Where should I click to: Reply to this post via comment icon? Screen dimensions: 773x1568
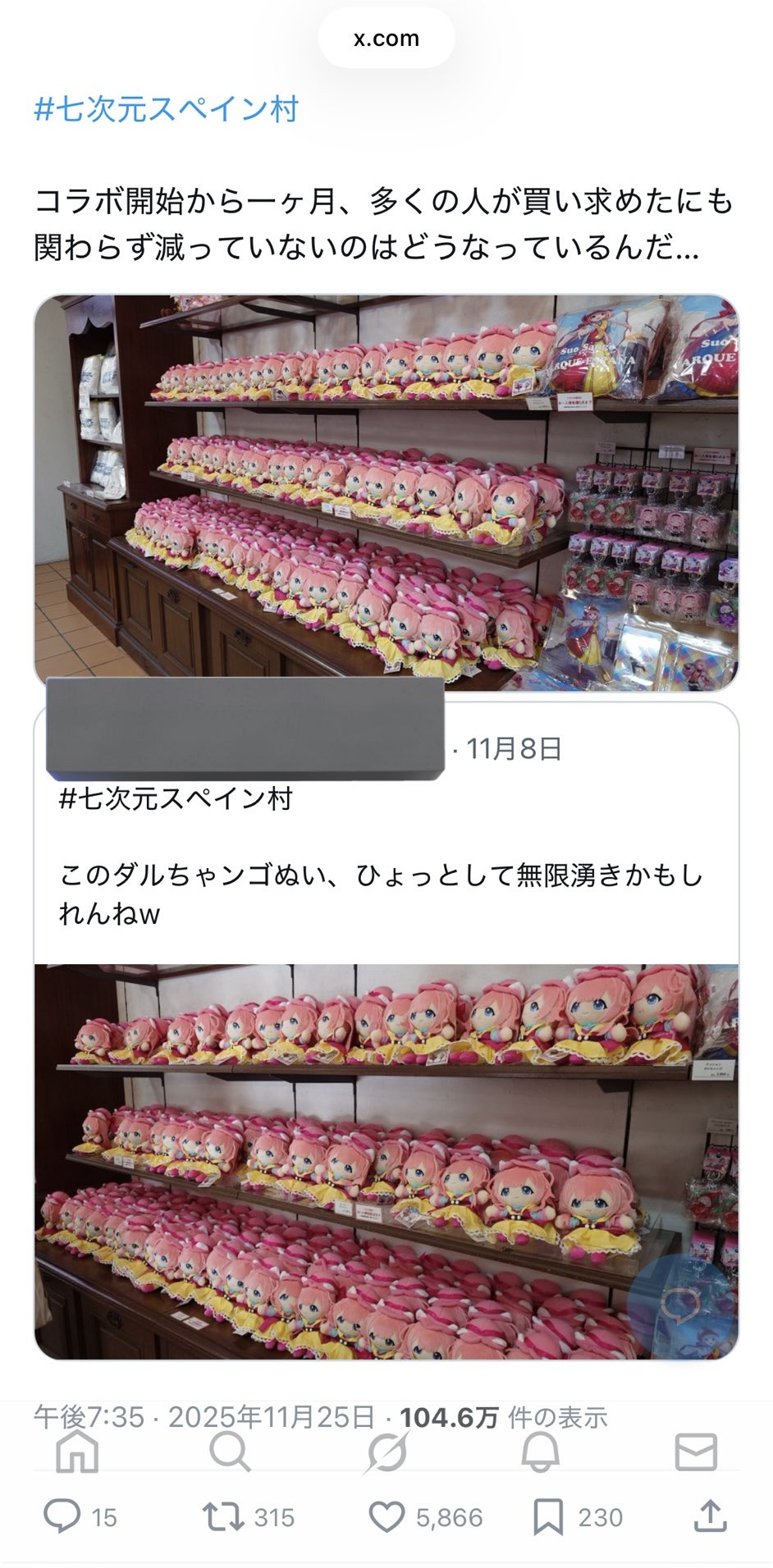tap(62, 1517)
